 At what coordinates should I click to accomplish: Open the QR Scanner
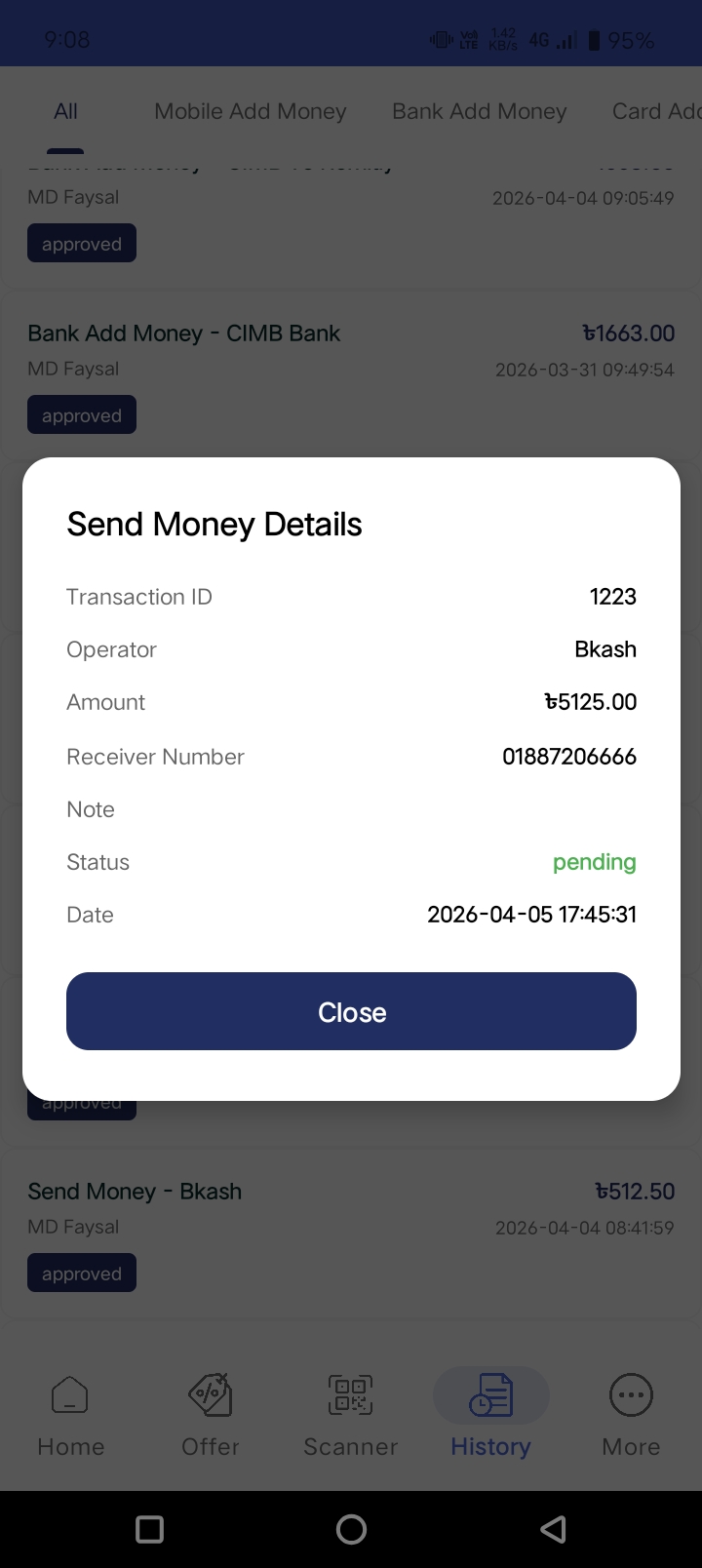pos(351,1416)
